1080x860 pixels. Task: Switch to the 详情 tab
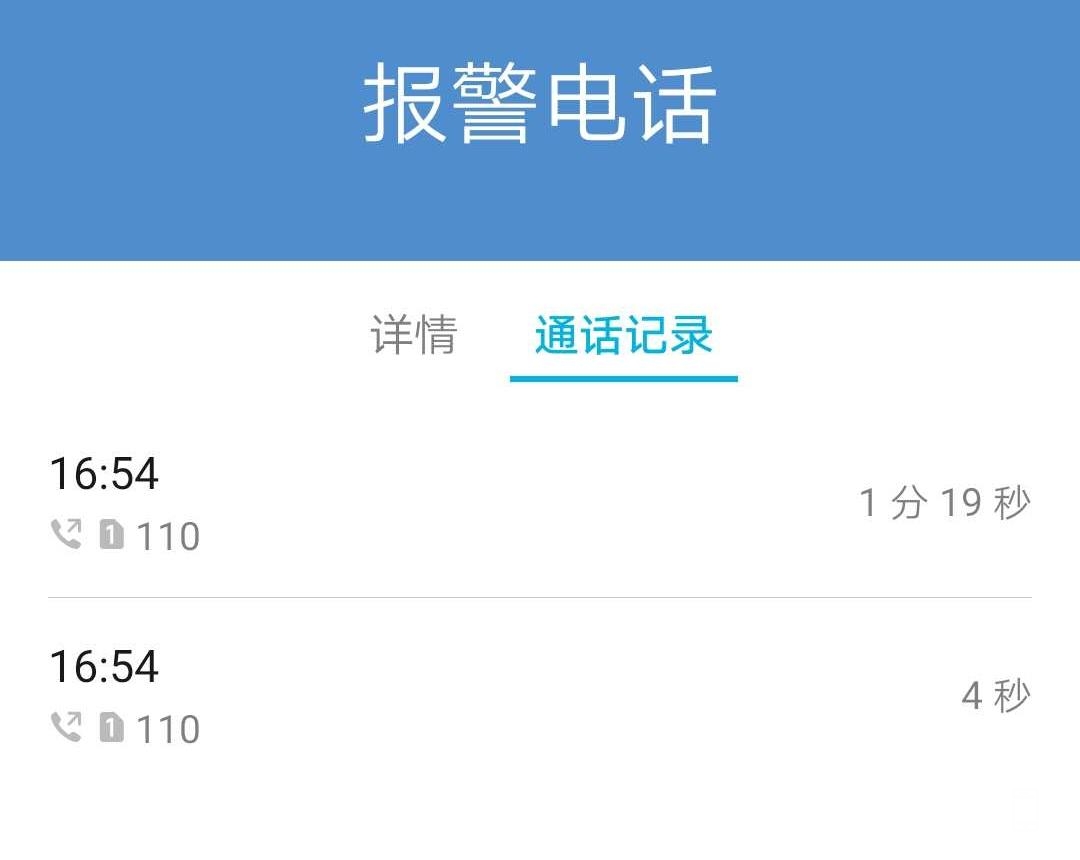413,336
